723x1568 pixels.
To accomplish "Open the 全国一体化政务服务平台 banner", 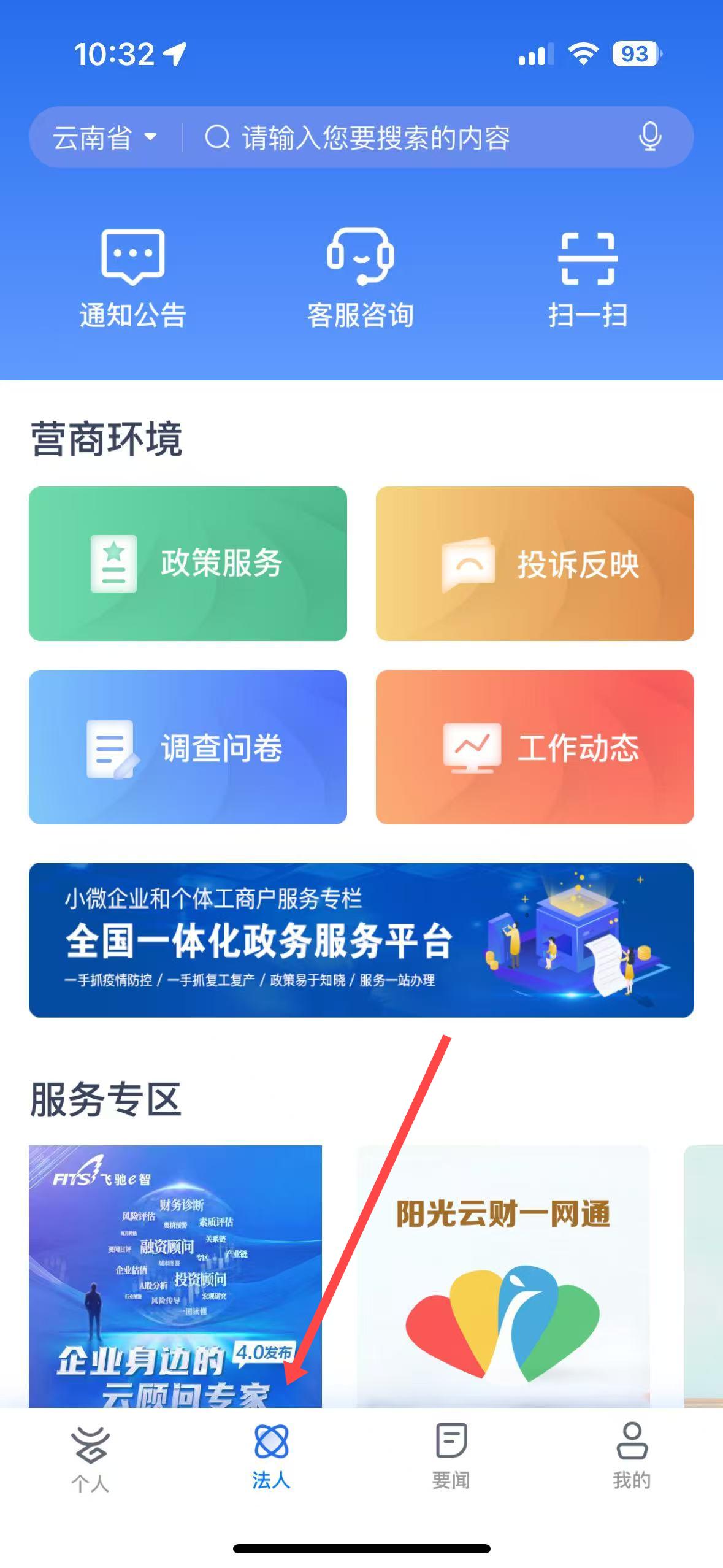I will pos(361,940).
